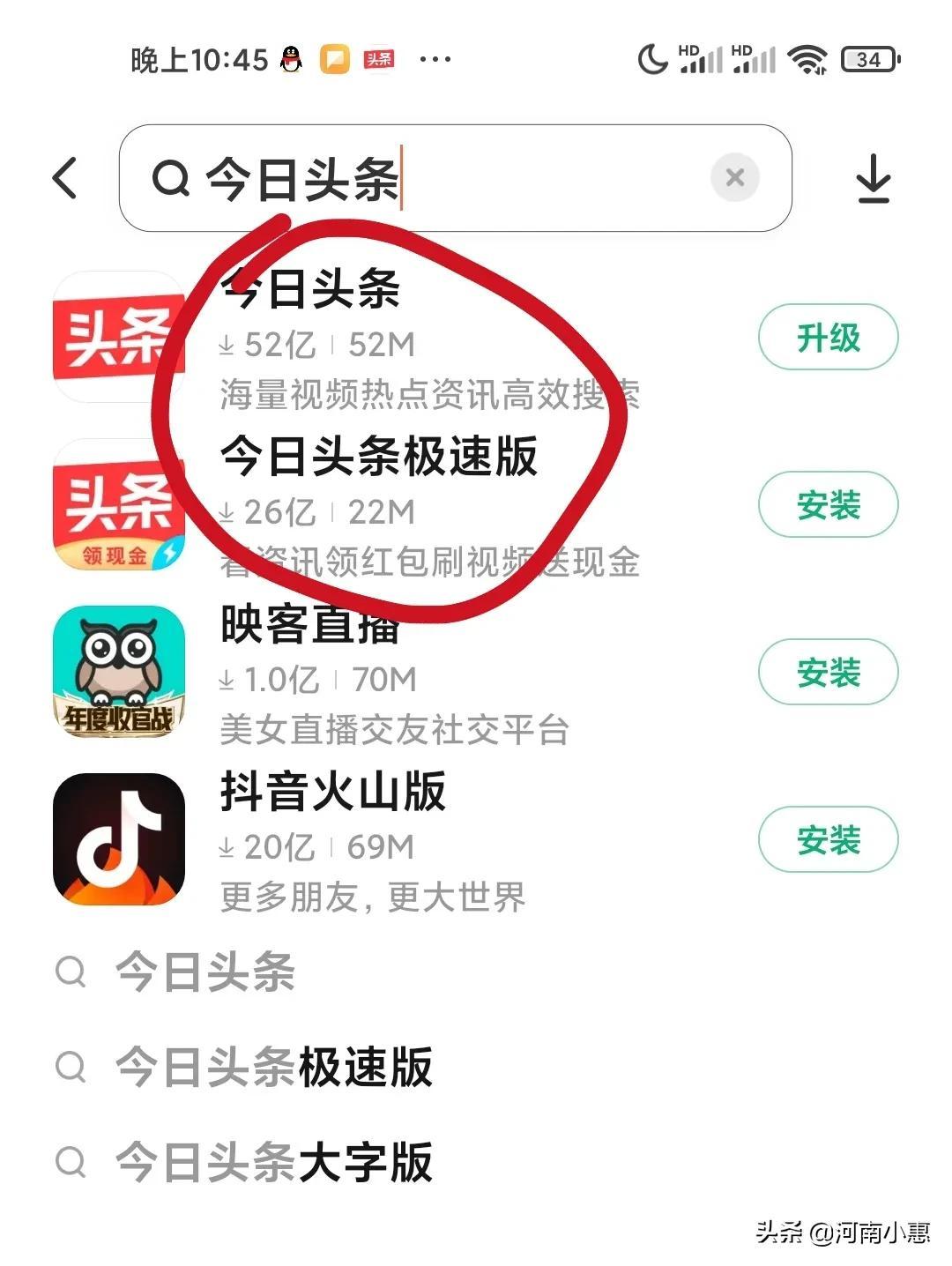Tap the download manager icon beside search bar

click(874, 177)
